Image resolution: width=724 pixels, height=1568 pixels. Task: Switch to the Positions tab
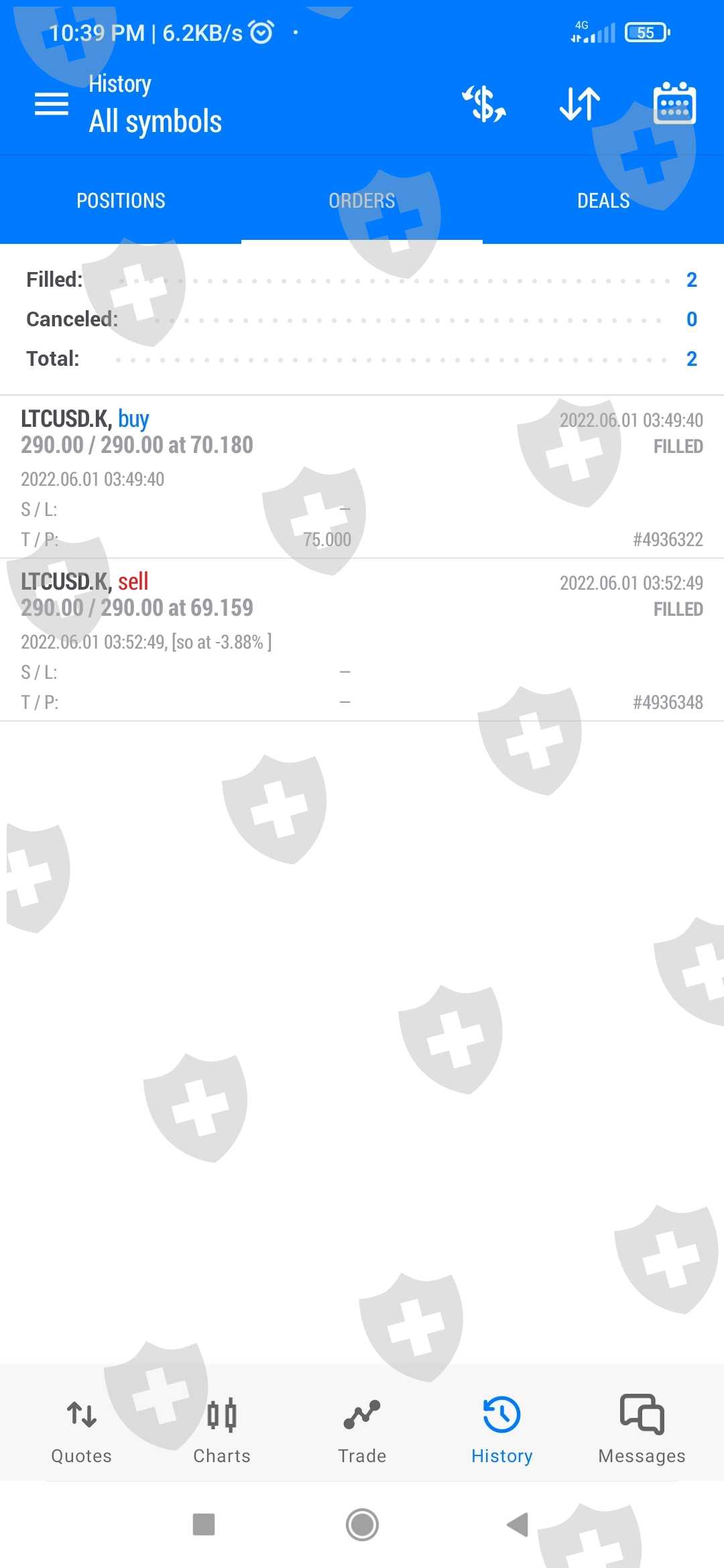tap(121, 200)
